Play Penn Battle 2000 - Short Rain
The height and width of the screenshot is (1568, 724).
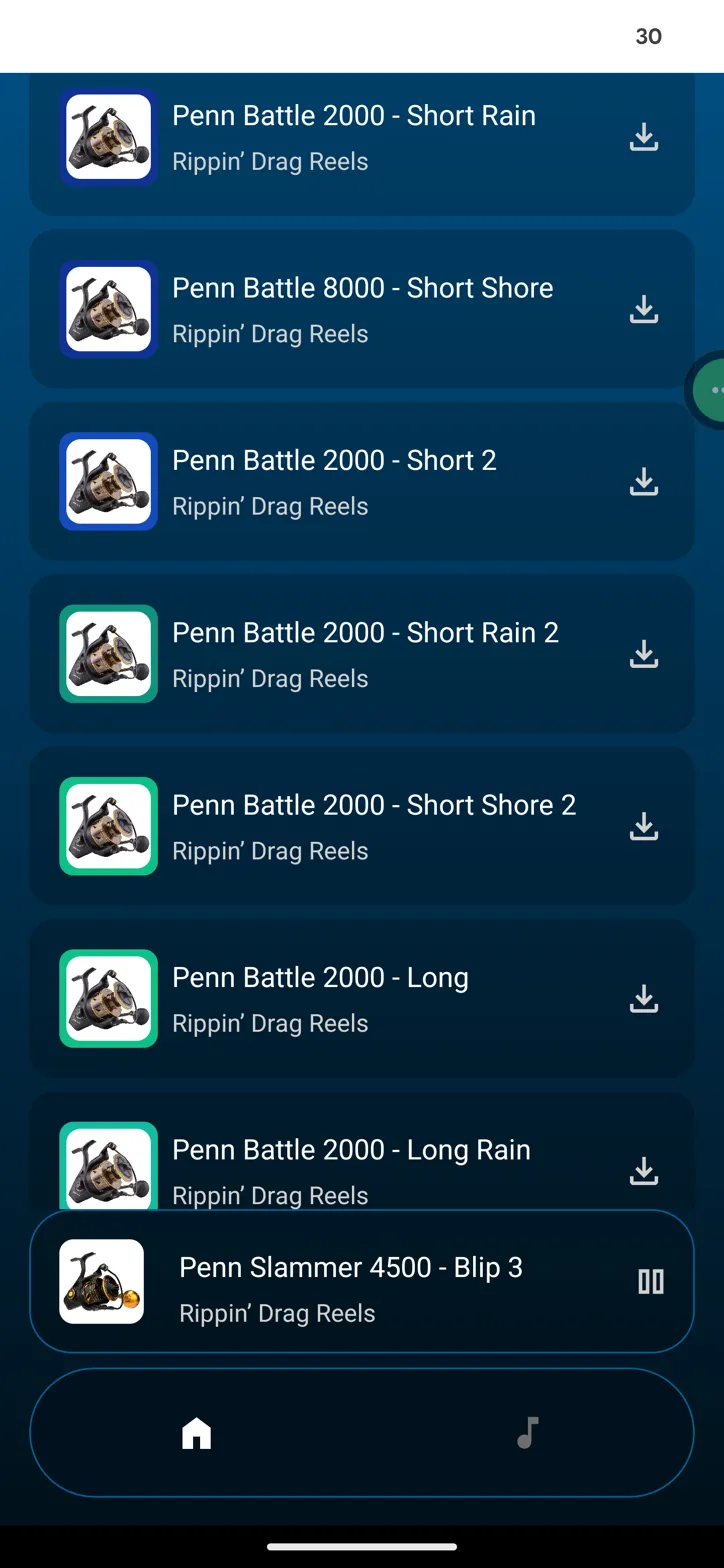point(353,137)
